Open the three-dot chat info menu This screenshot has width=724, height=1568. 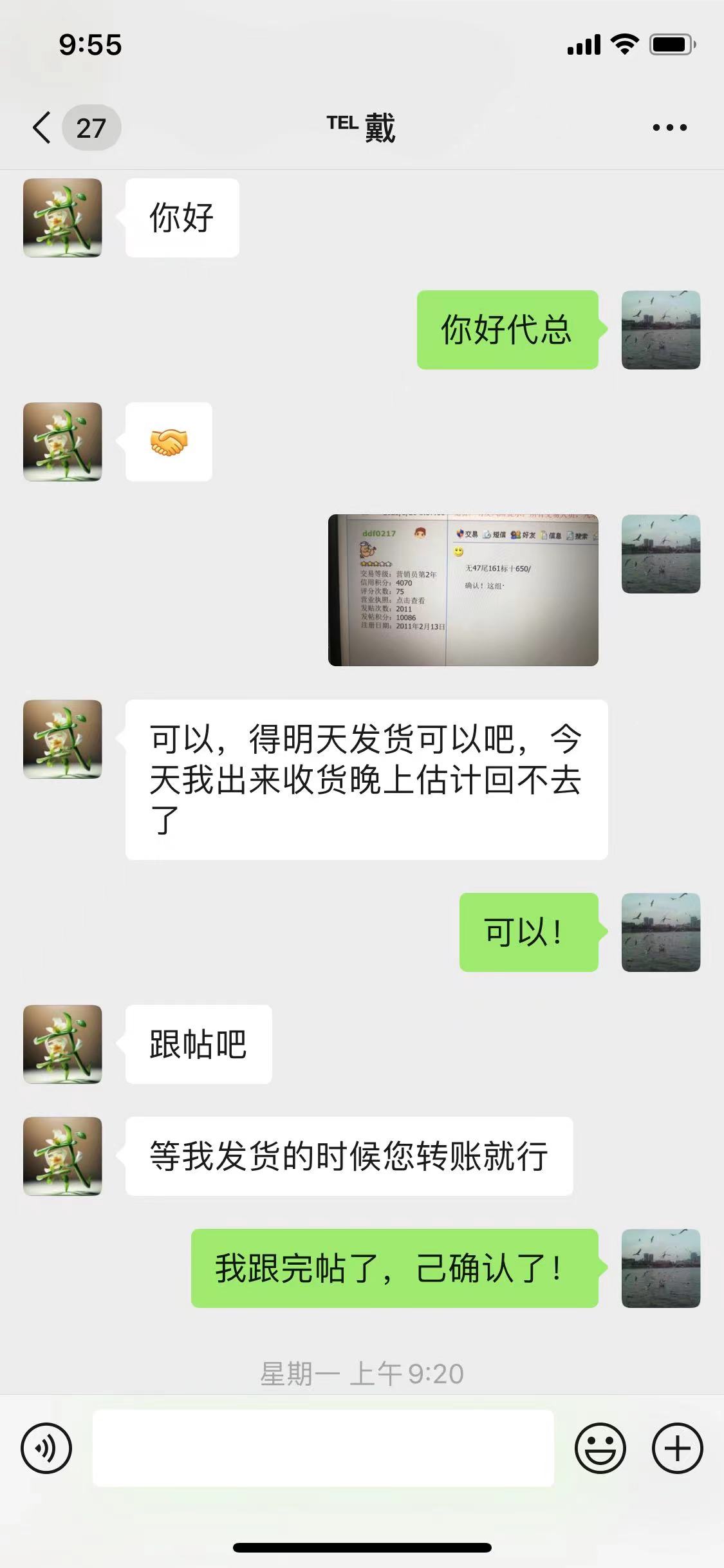(669, 127)
